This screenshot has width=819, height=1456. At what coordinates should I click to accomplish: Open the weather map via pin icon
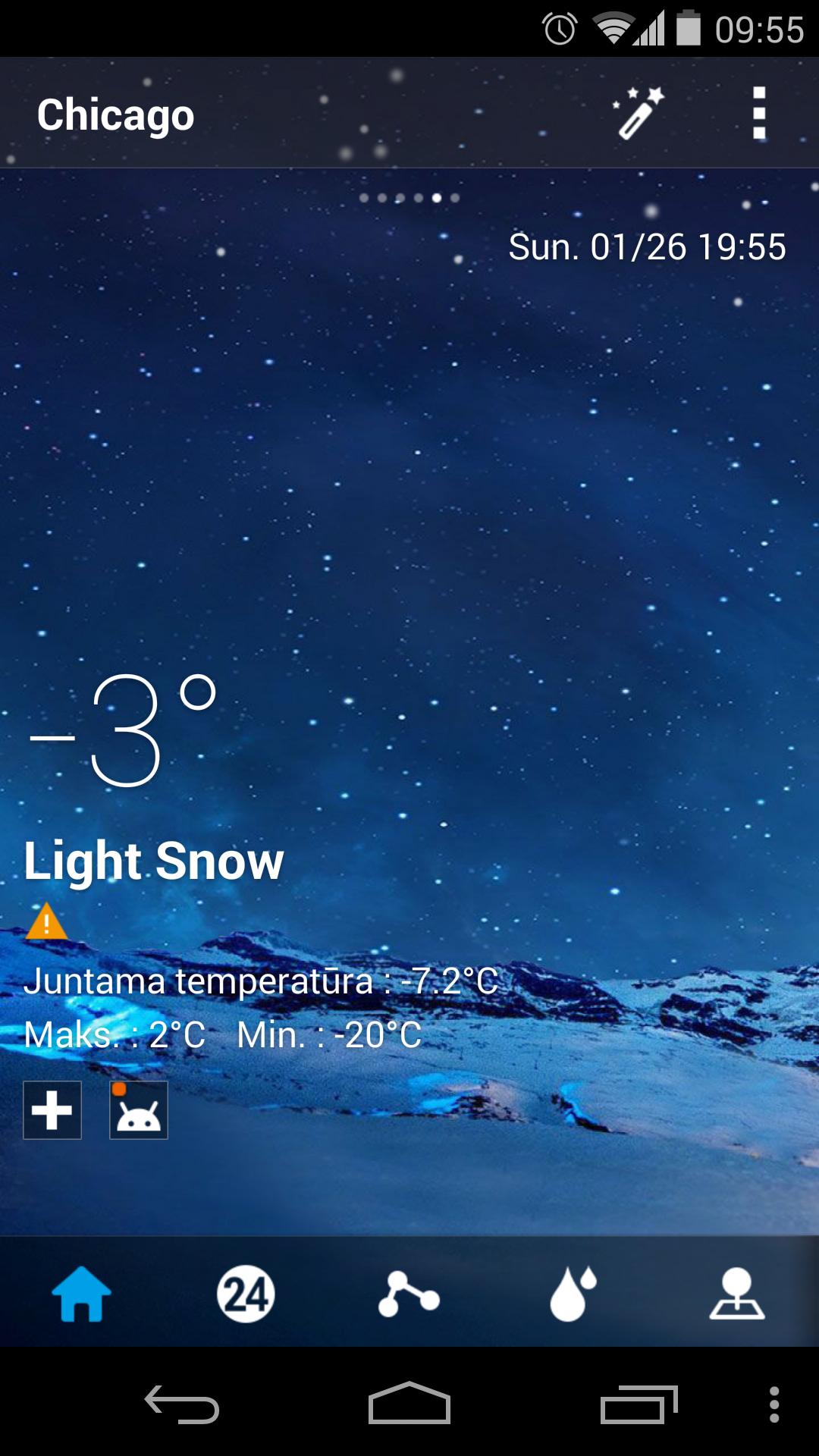click(x=737, y=1294)
